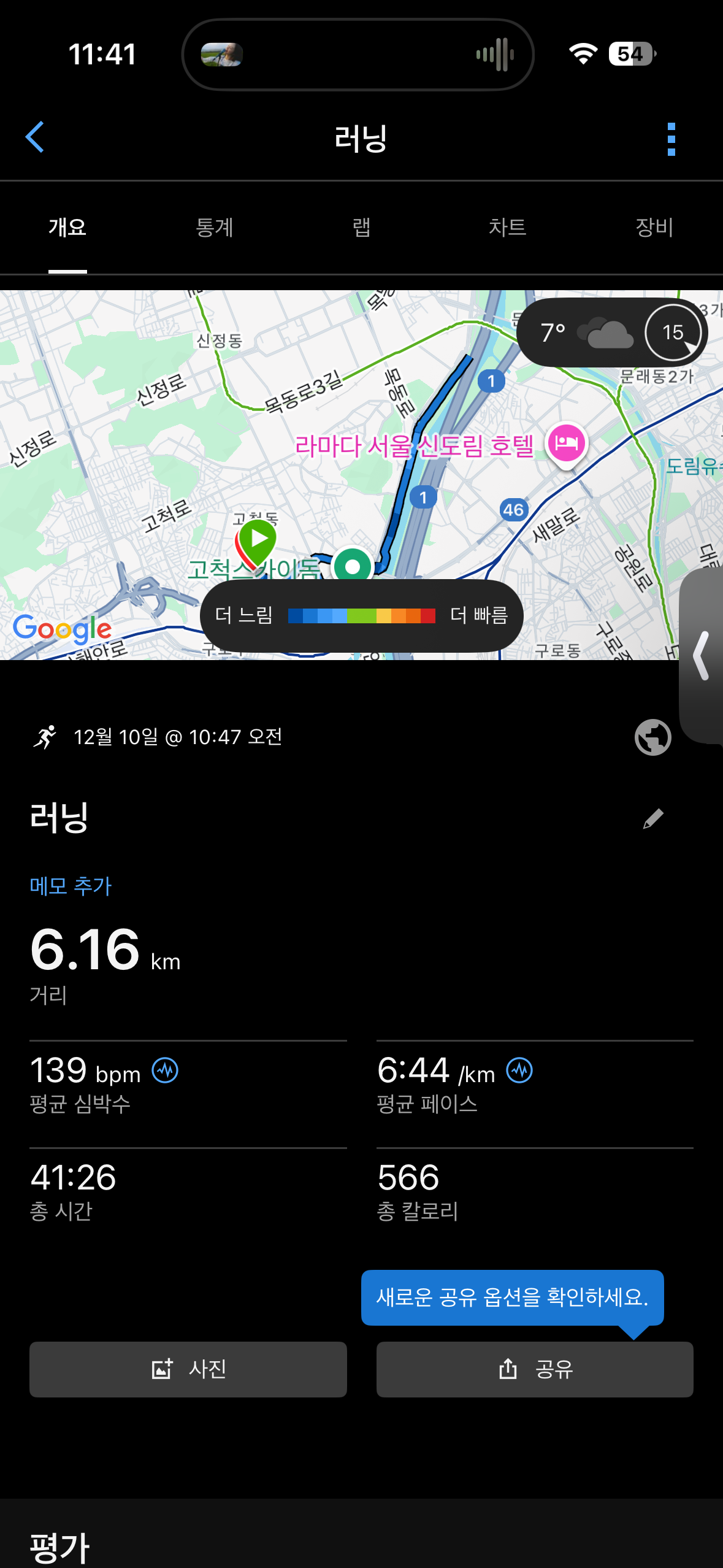Change activity privacy via globe icon

652,737
